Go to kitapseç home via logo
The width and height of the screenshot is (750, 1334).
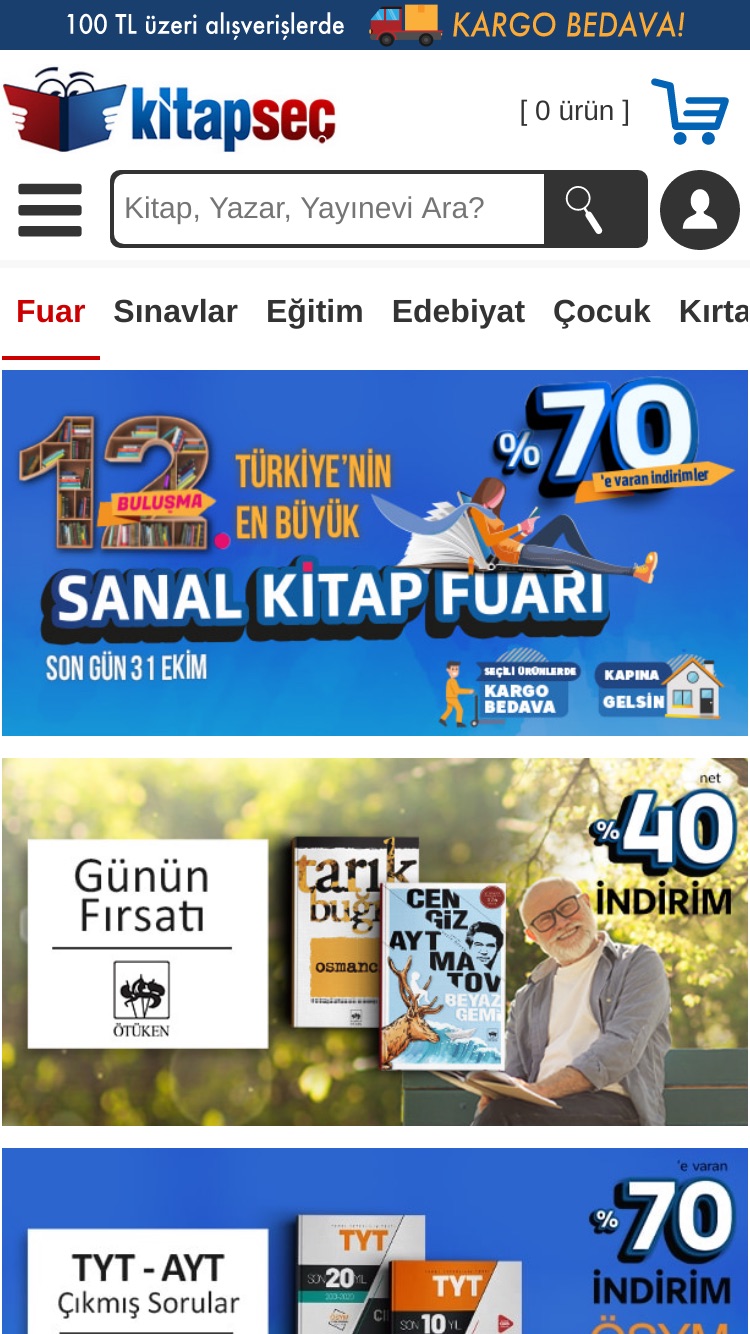170,110
